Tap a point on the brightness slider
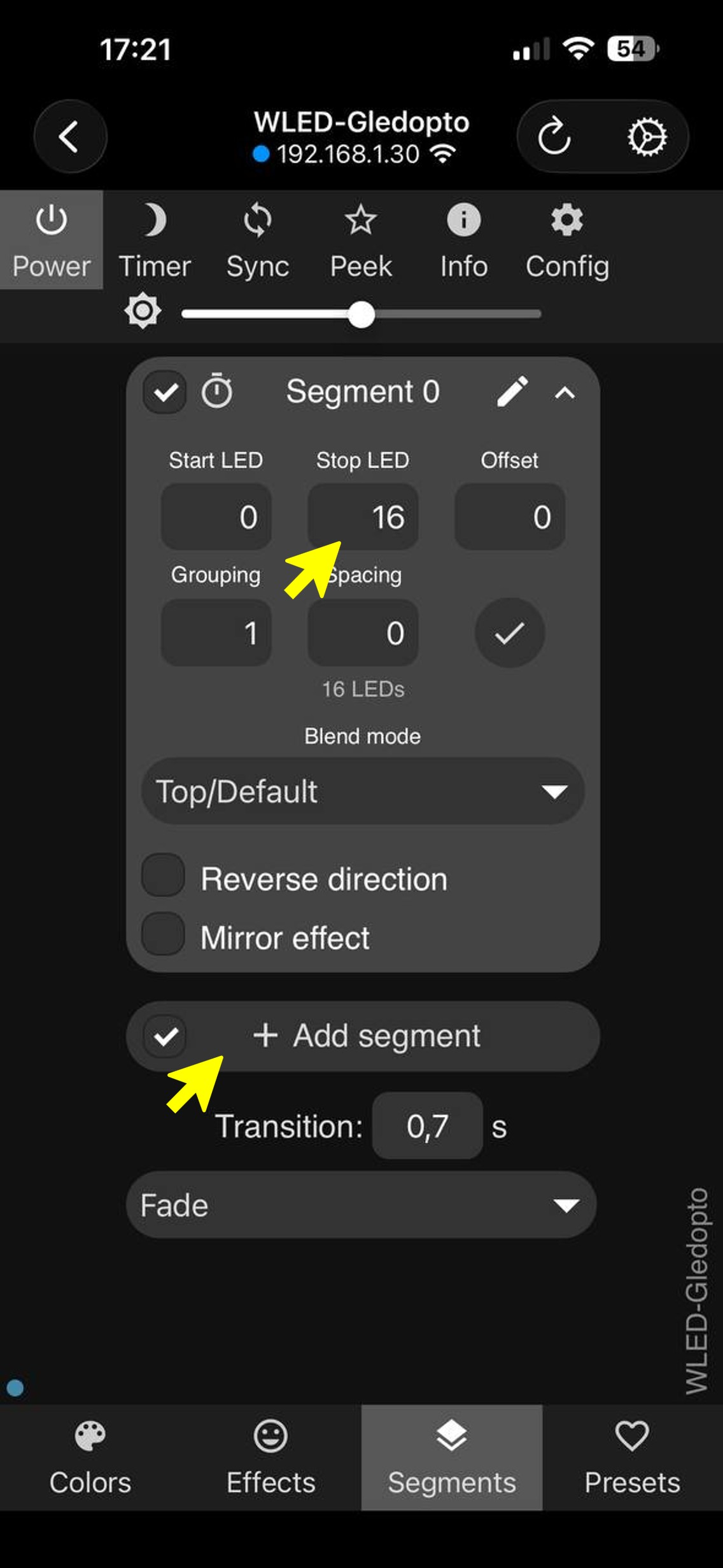The height and width of the screenshot is (1568, 723). (x=361, y=314)
